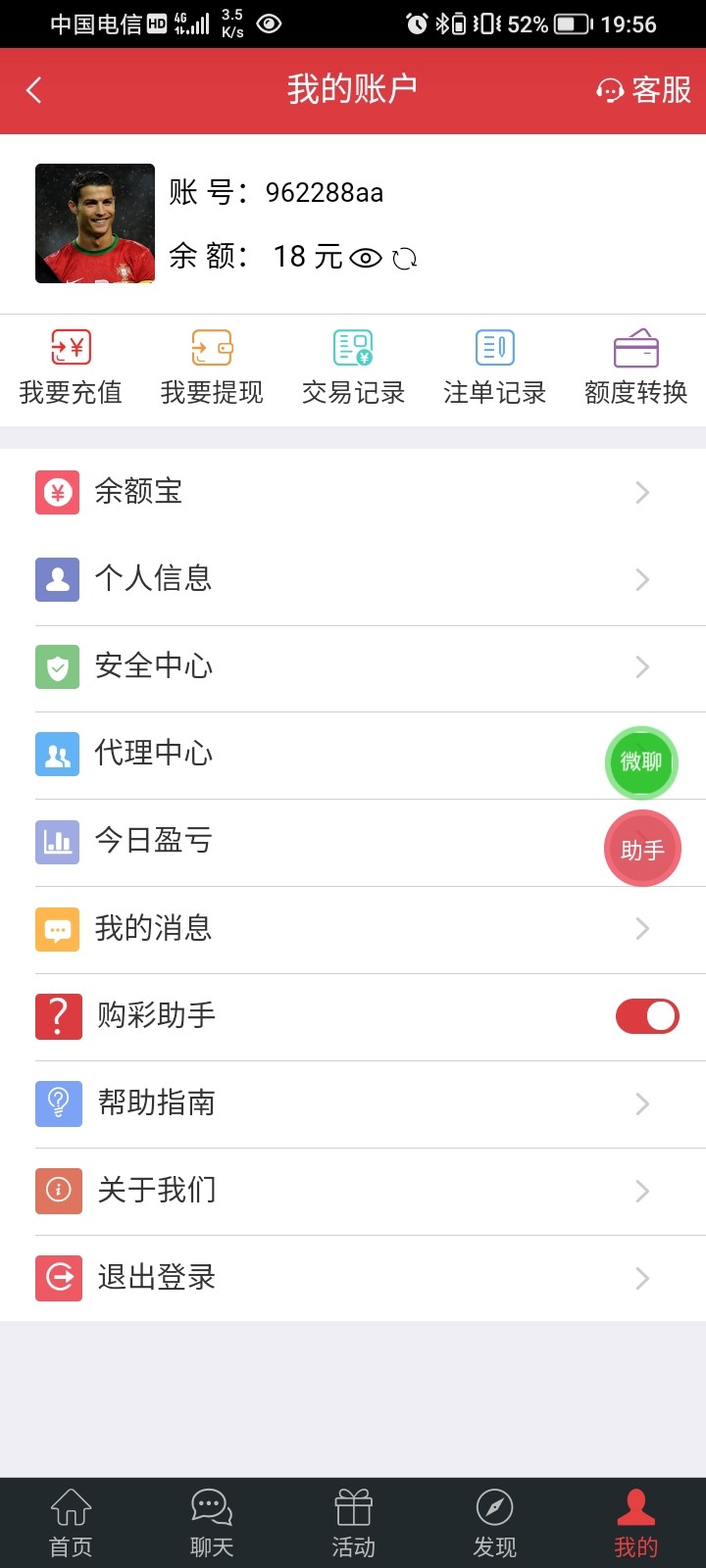
Task: Open the green 微聊 floating button
Action: coord(641,761)
